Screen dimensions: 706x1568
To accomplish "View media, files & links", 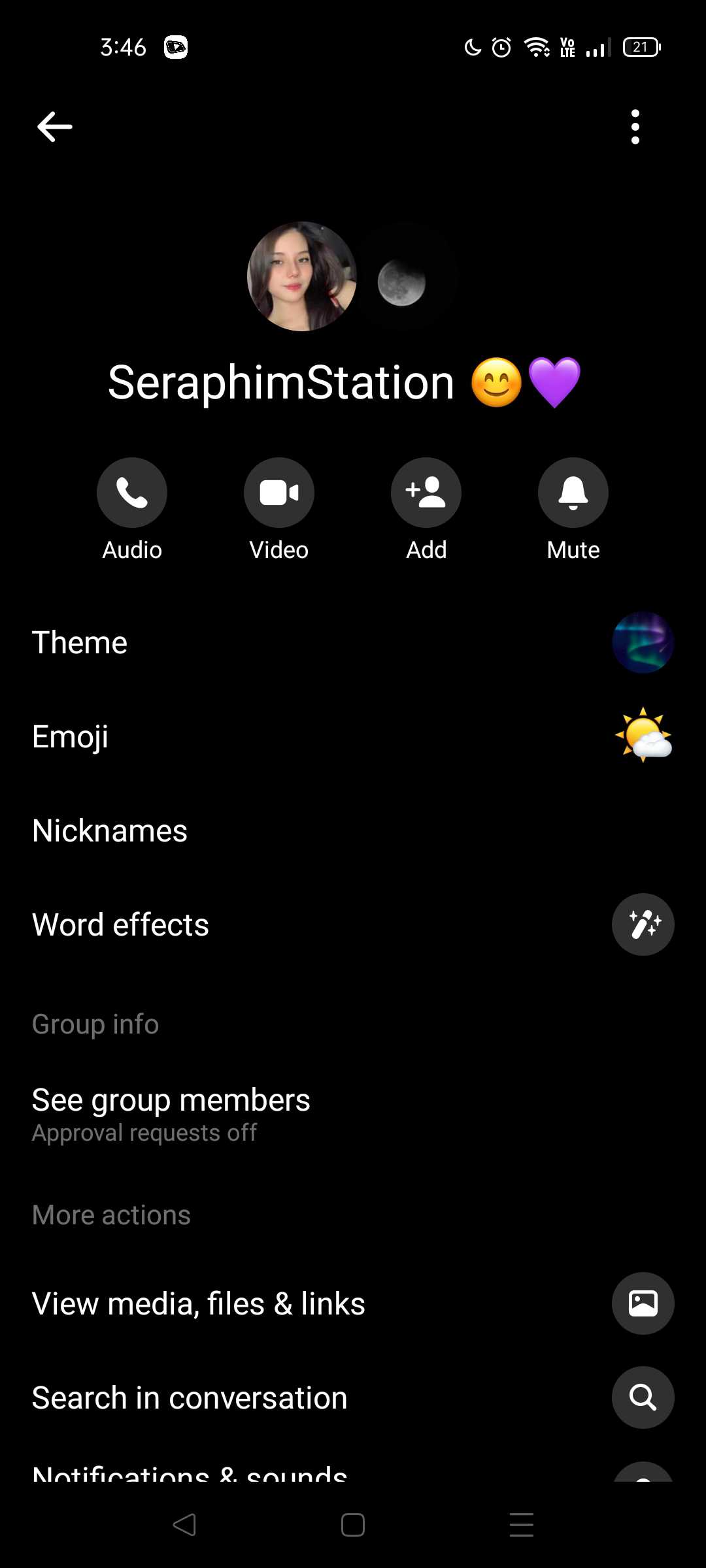I will [x=353, y=1304].
